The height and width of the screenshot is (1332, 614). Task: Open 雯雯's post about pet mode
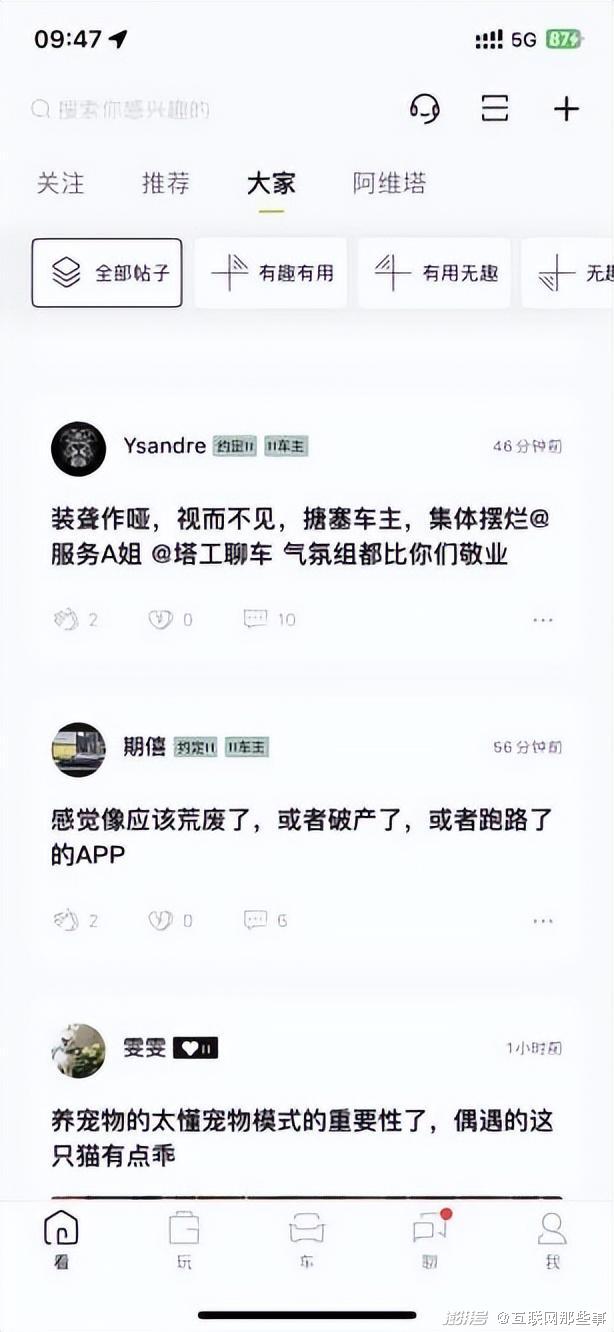(301, 1137)
